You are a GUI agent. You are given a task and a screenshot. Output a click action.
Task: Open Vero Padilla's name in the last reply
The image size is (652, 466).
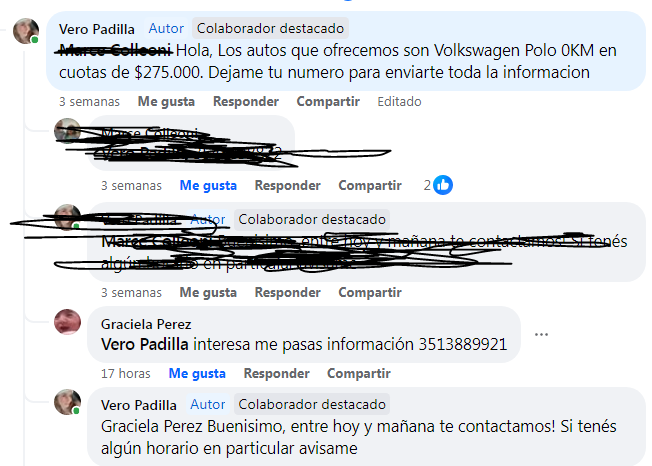point(139,404)
